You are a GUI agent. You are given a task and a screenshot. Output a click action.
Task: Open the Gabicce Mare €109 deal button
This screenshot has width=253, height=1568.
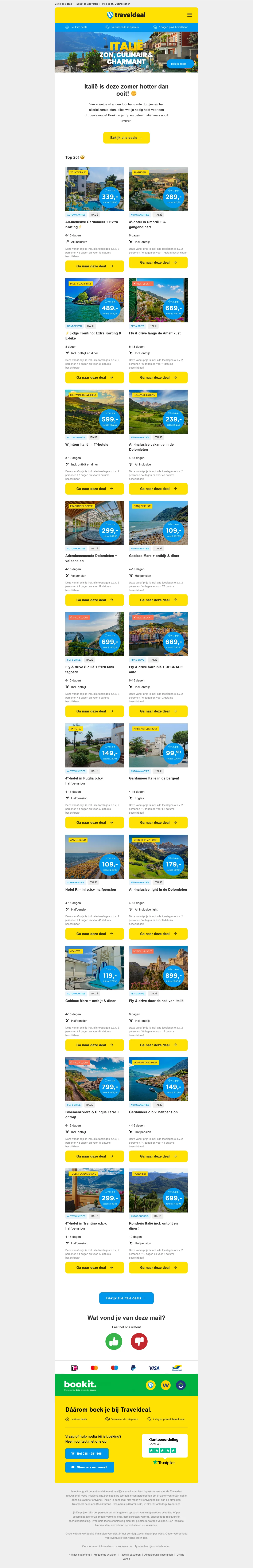click(158, 600)
